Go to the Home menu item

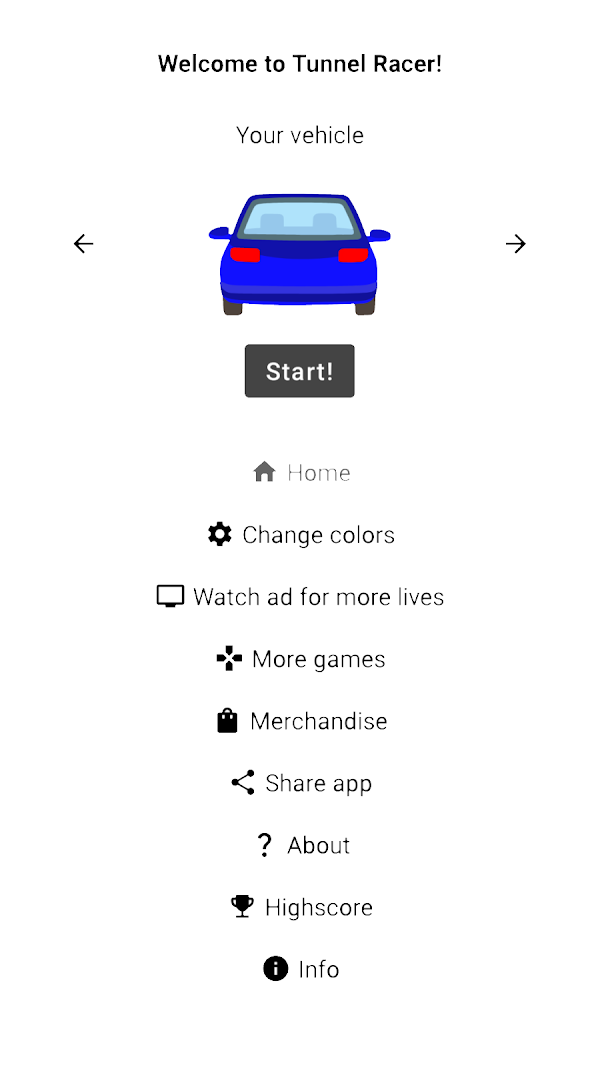(301, 473)
